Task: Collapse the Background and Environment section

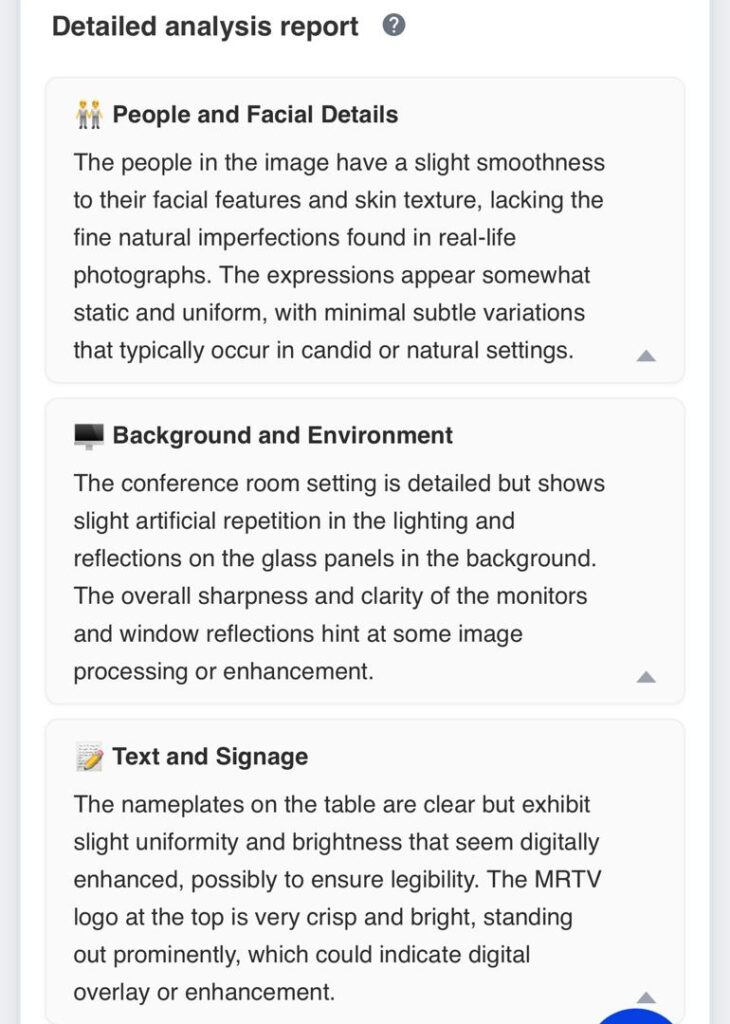Action: (x=646, y=677)
